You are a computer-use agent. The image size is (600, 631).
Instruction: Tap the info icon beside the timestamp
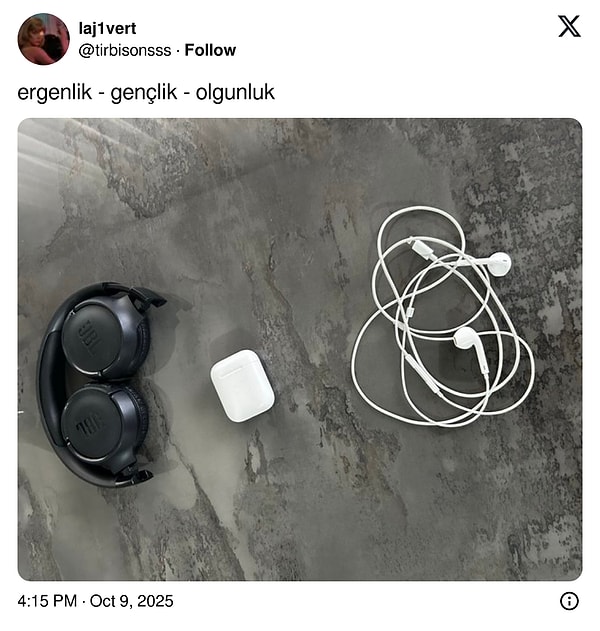569,601
